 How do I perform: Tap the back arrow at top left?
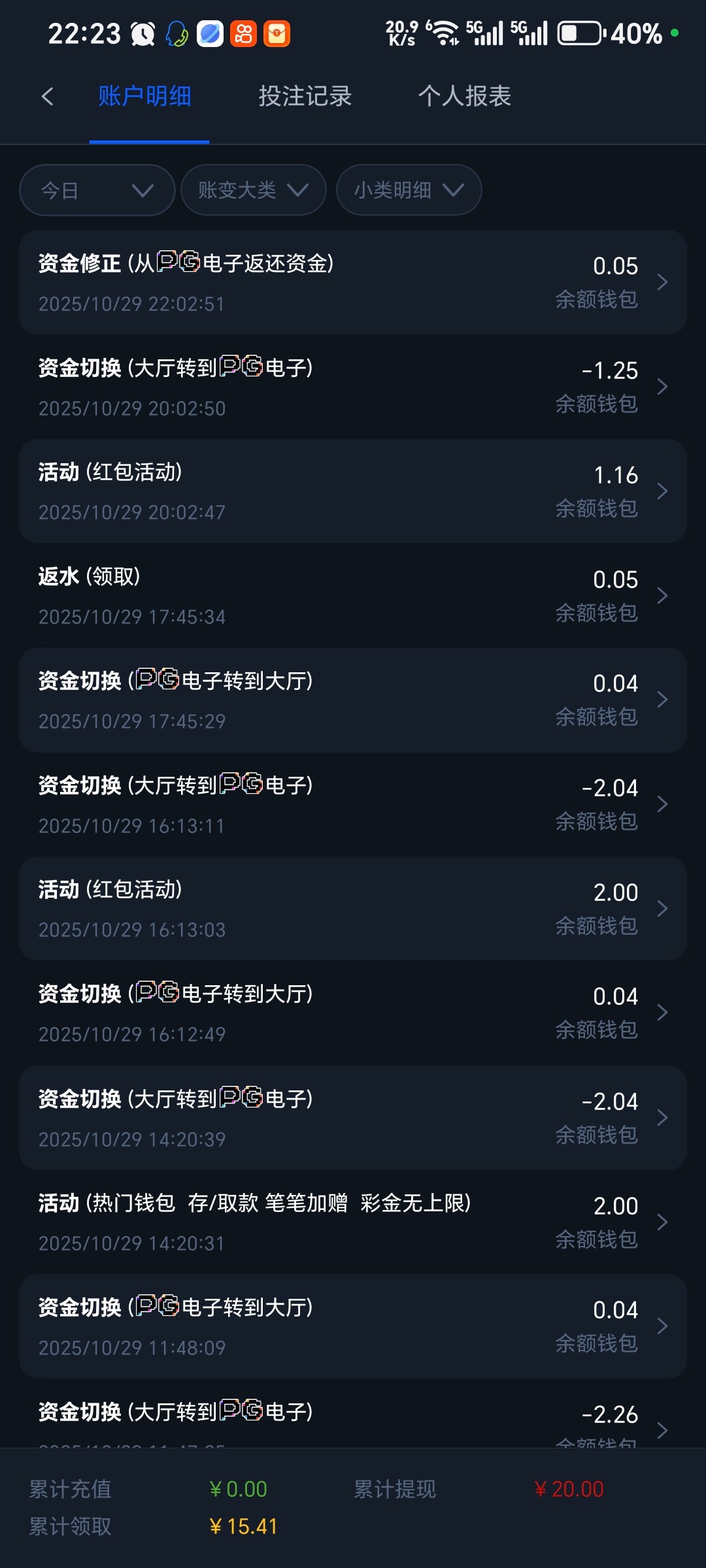(x=48, y=95)
